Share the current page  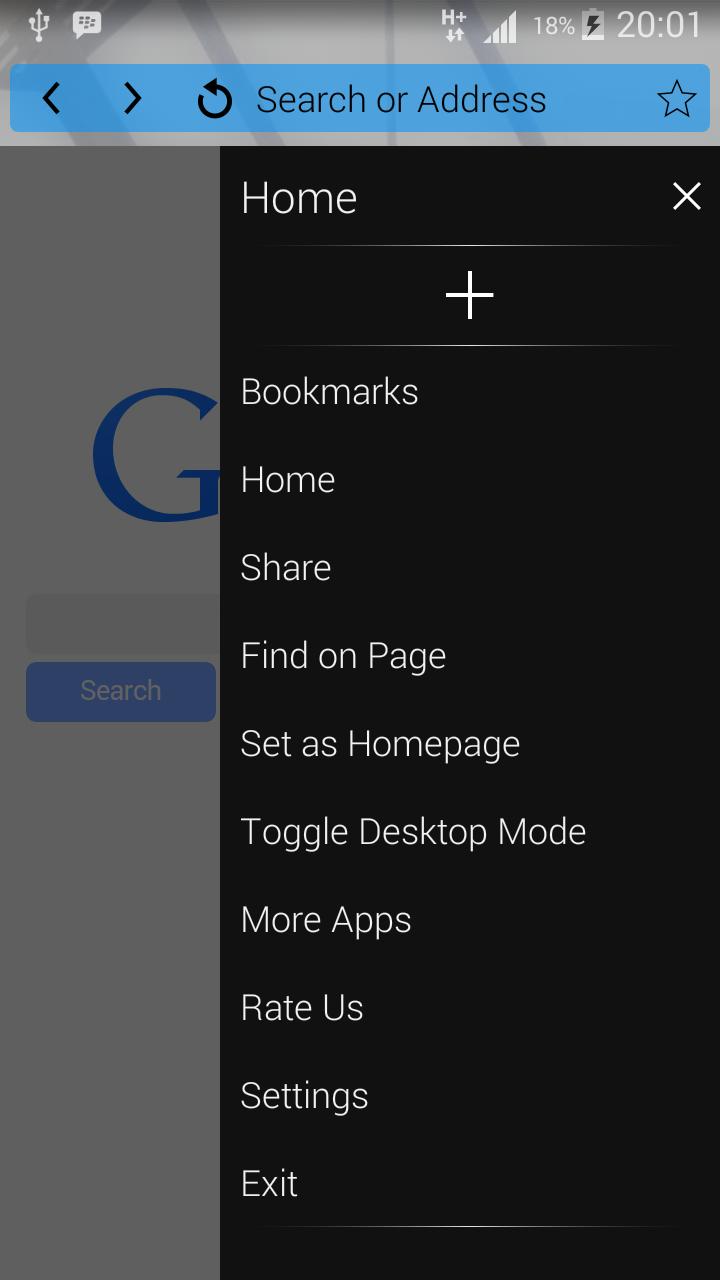coord(286,568)
